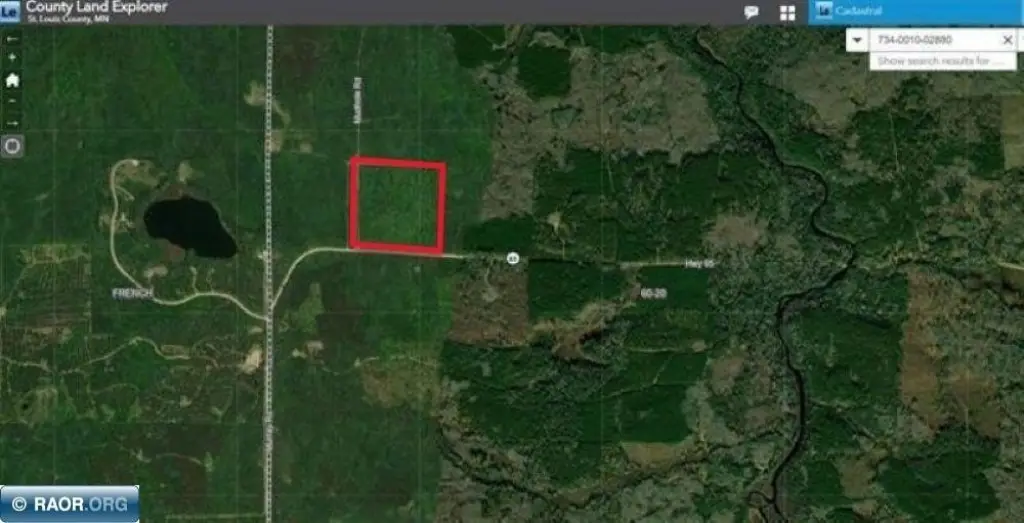Screen dimensions: 1024x523
Task: Open the feedback chat bubble icon
Action: 752,13
